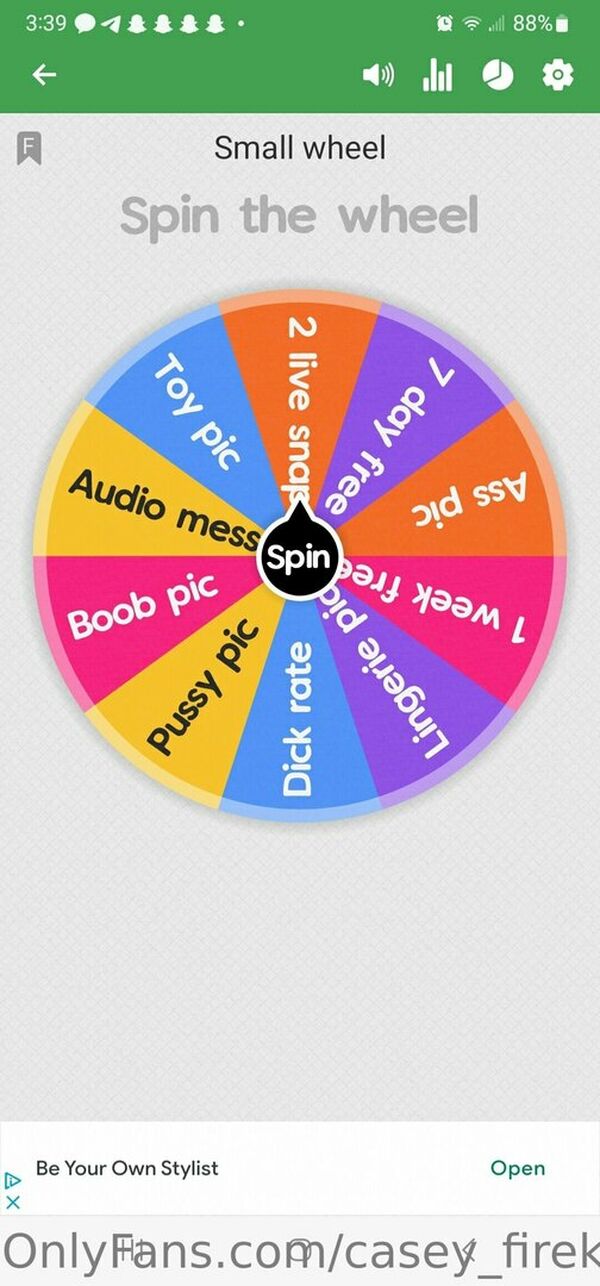Open the bar chart statistics icon
Image resolution: width=600 pixels, height=1286 pixels.
[437, 75]
